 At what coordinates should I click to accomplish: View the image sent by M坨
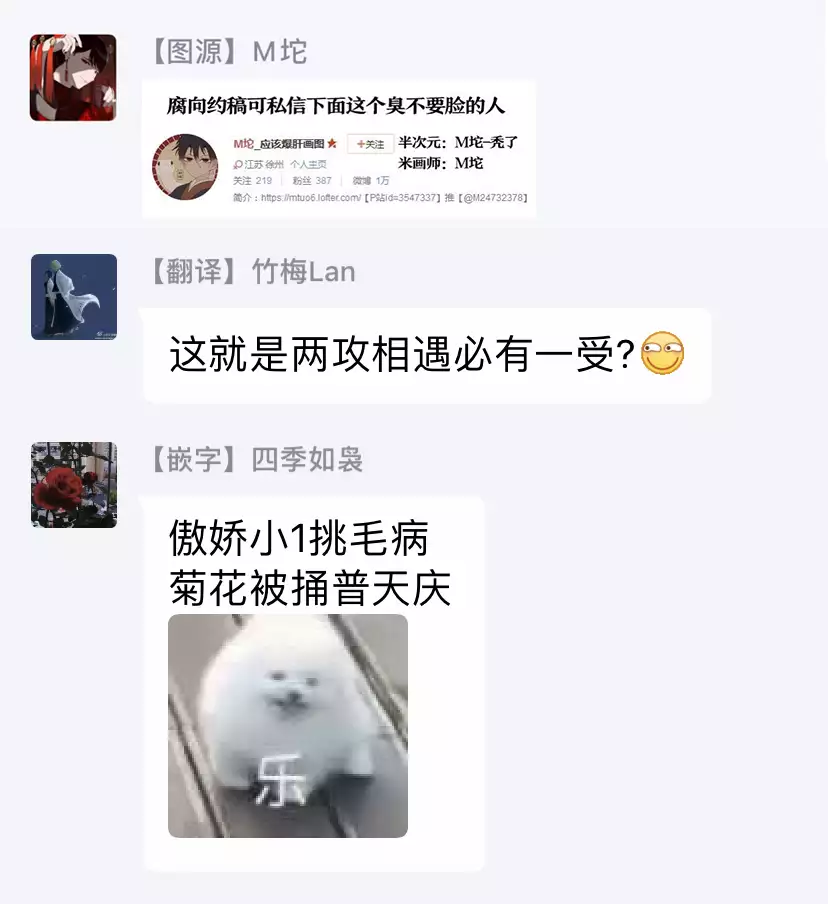tap(339, 149)
